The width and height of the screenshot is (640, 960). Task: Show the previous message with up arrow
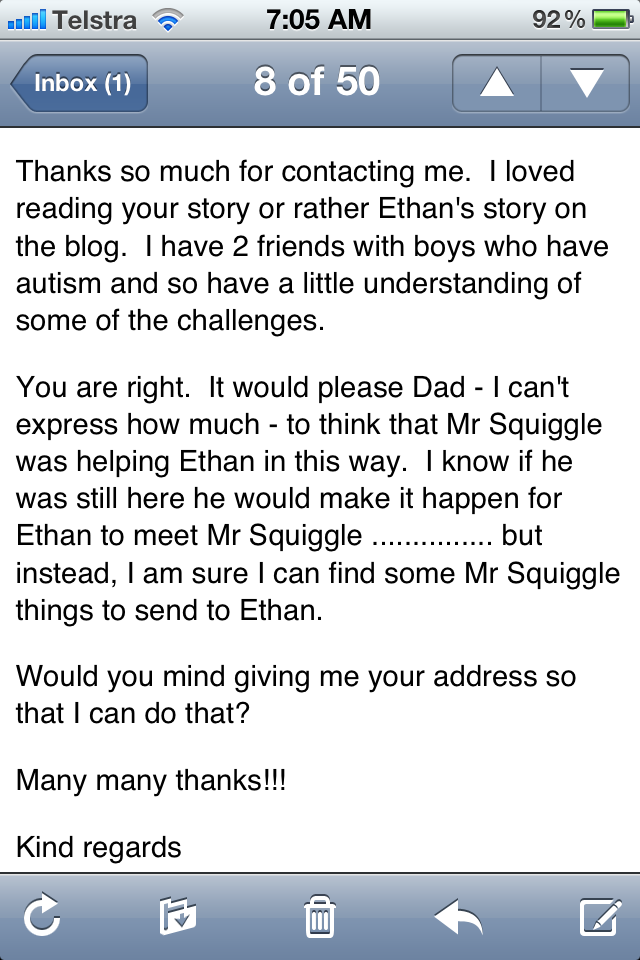496,83
